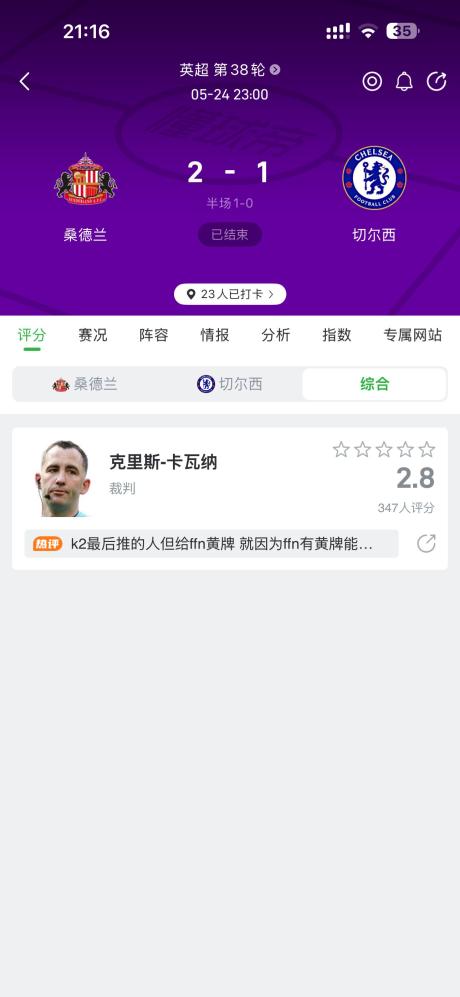Open the Chelsea team crest
This screenshot has height=997, width=460.
pyautogui.click(x=374, y=178)
